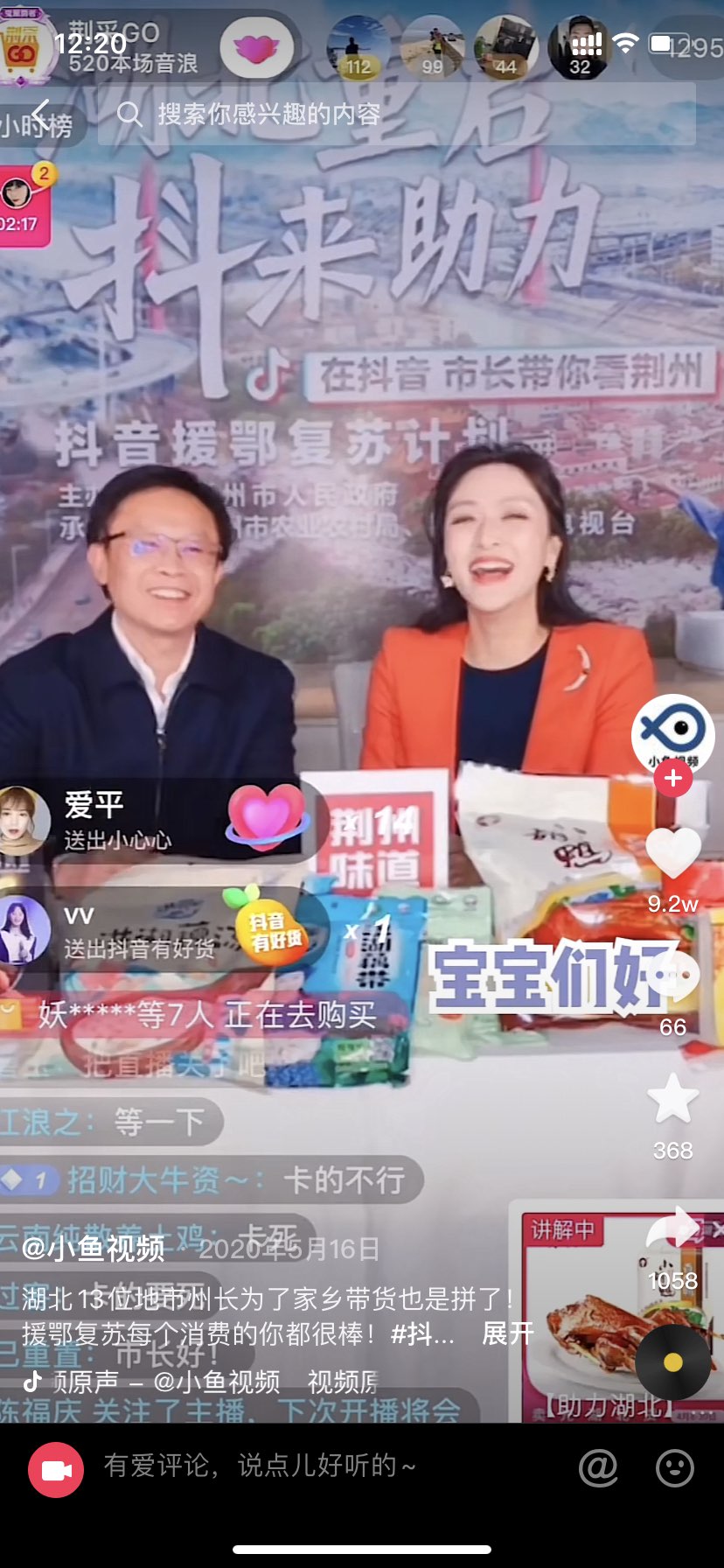Viewport: 724px width, 1568px height.
Task: Open 小鱼视频 profile avatar
Action: point(672,734)
